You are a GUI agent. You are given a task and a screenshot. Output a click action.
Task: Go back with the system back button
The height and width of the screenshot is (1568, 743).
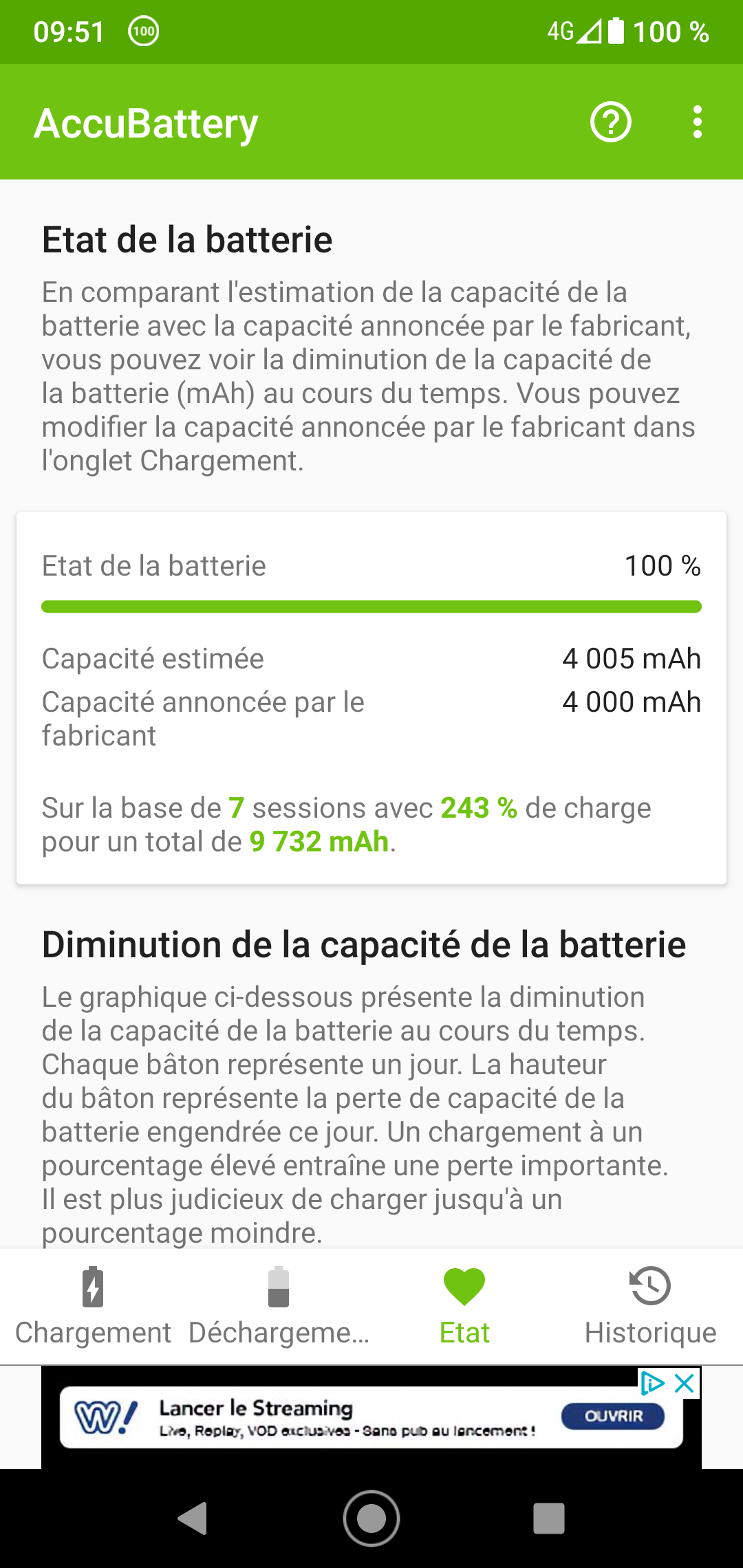tap(193, 1518)
